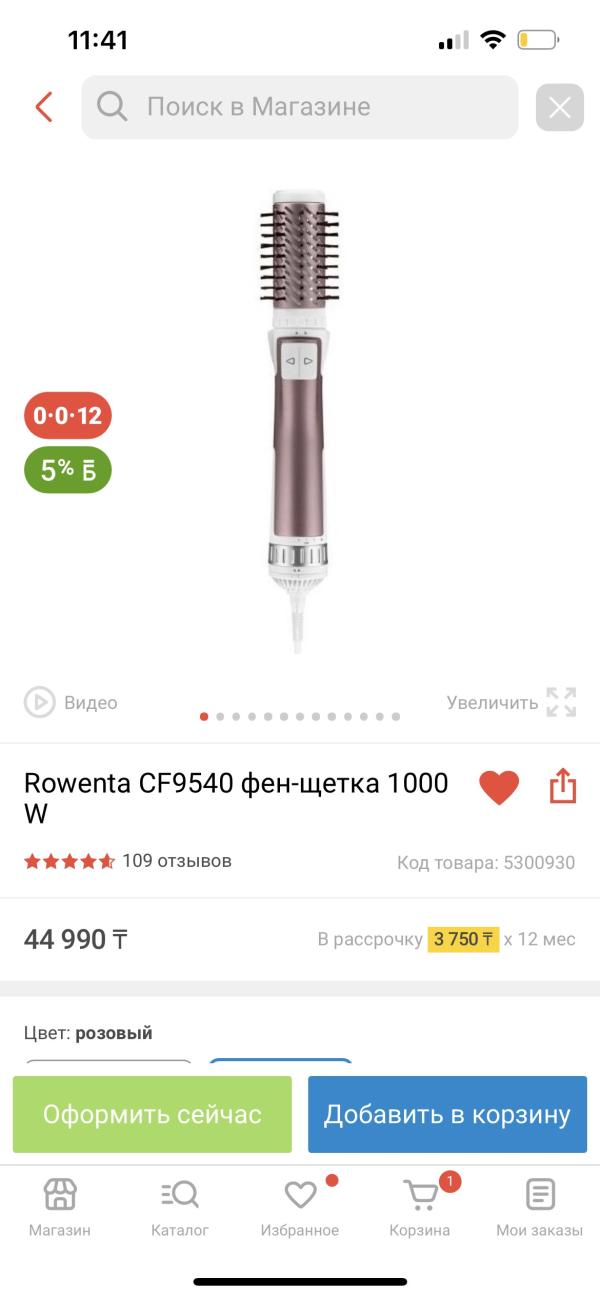600x1297 pixels.
Task: Go to the Избранное tab
Action: tap(300, 1207)
